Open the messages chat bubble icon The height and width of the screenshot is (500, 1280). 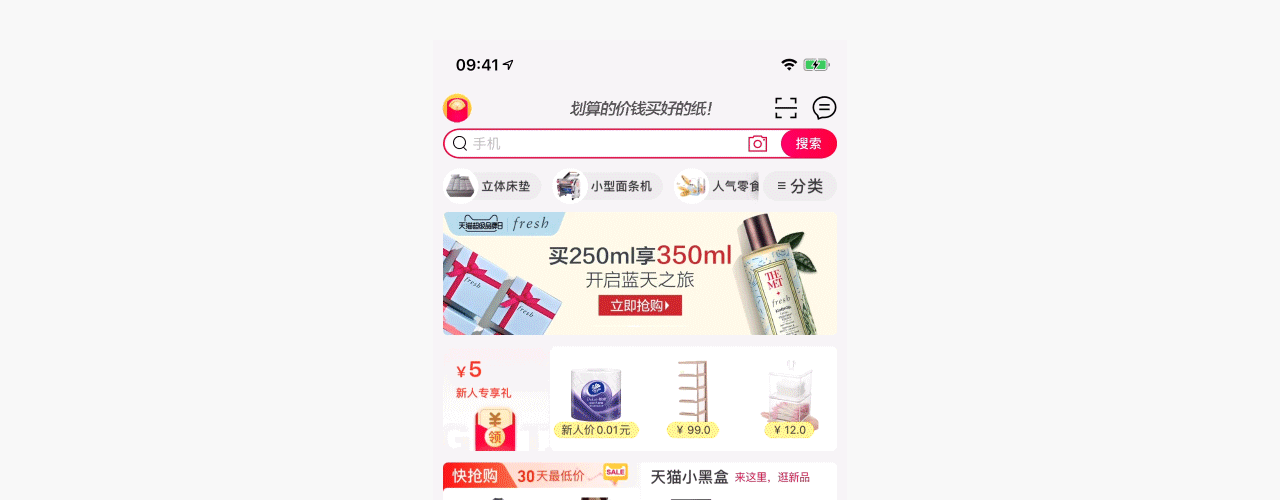click(x=824, y=108)
